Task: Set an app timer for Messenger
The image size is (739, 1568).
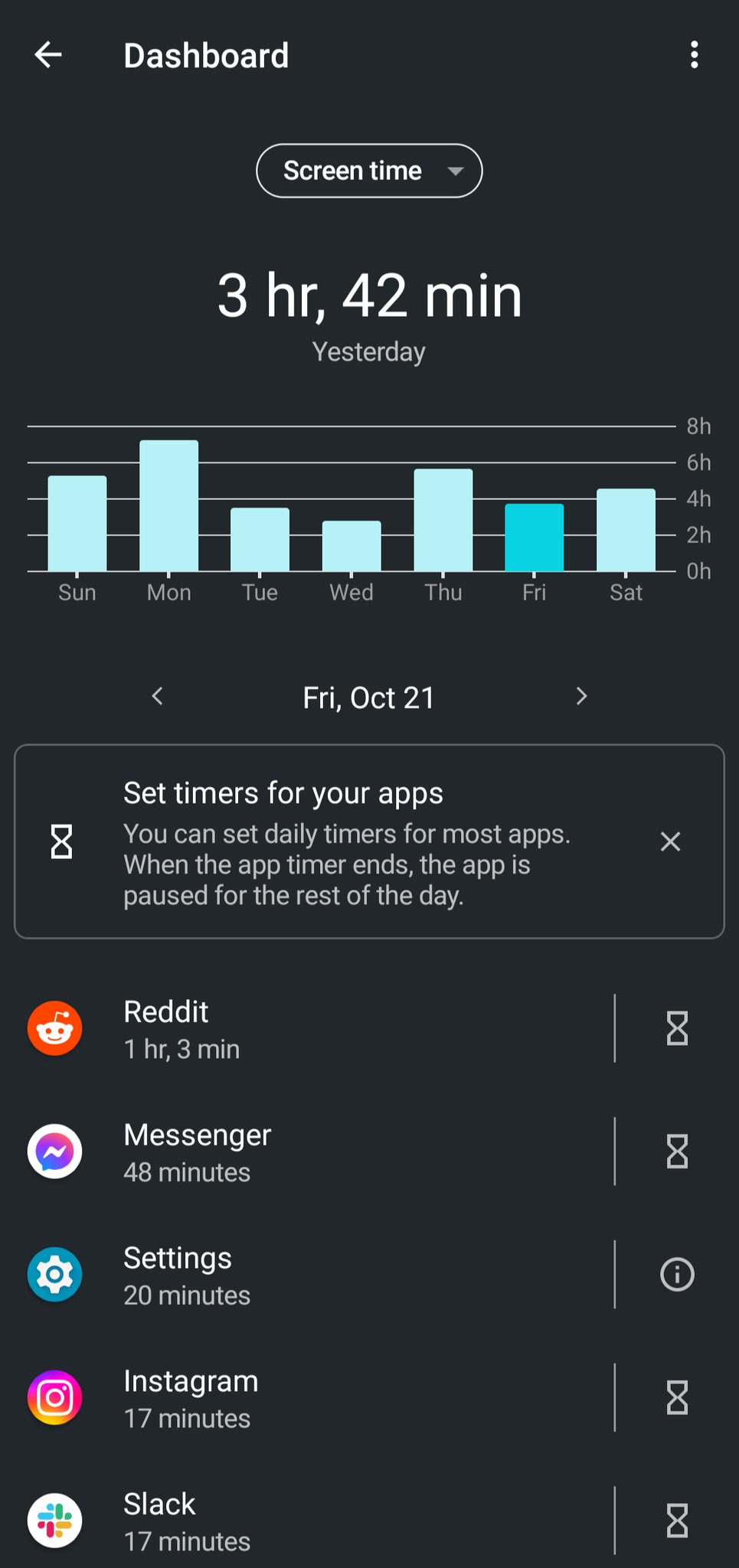Action: tap(677, 1151)
